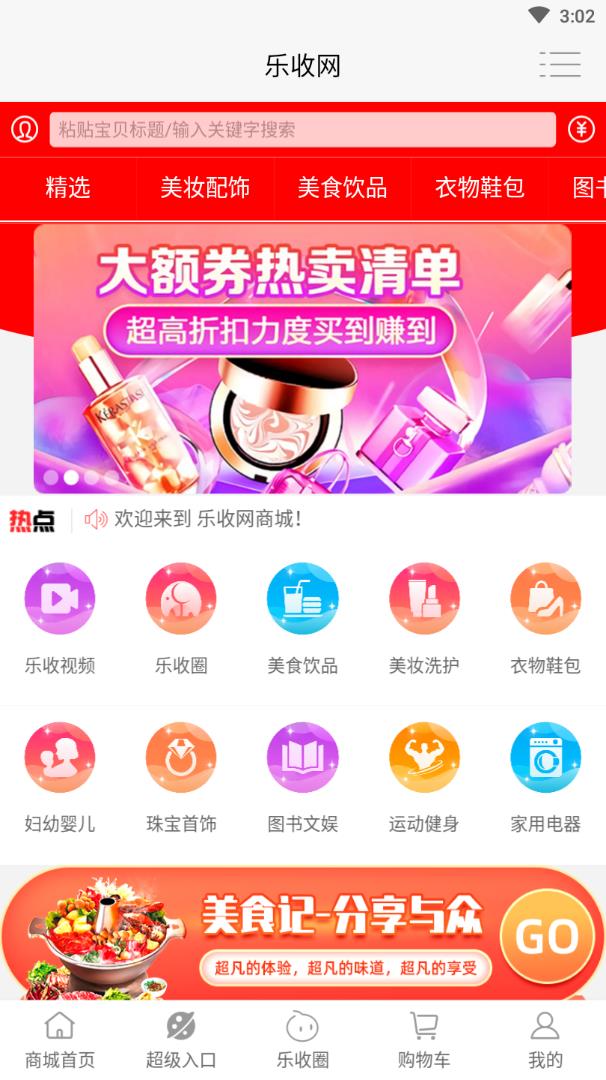Tap the GO button on 美食记 banner
The height and width of the screenshot is (1080, 606).
point(547,937)
